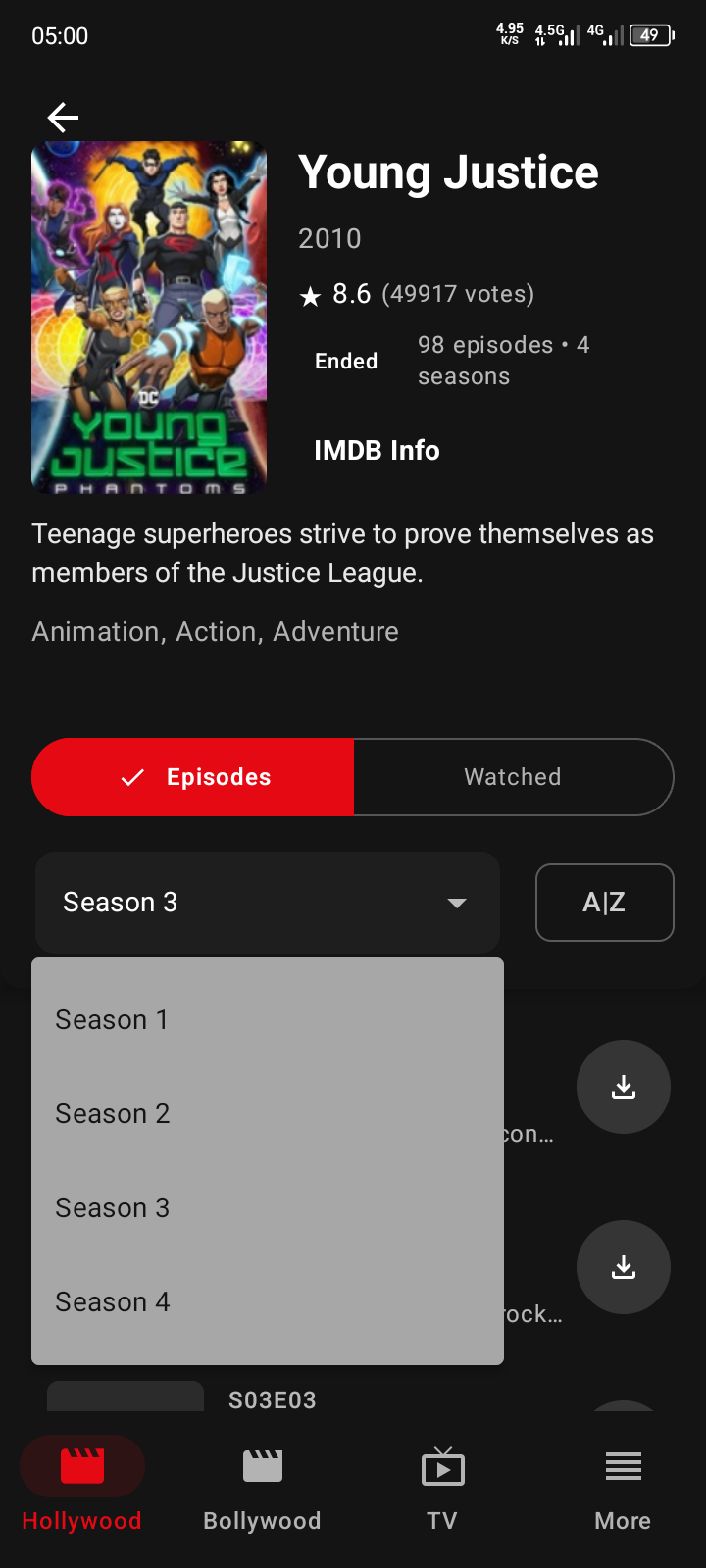
Task: Choose Season 2 from the list
Action: (x=113, y=1114)
